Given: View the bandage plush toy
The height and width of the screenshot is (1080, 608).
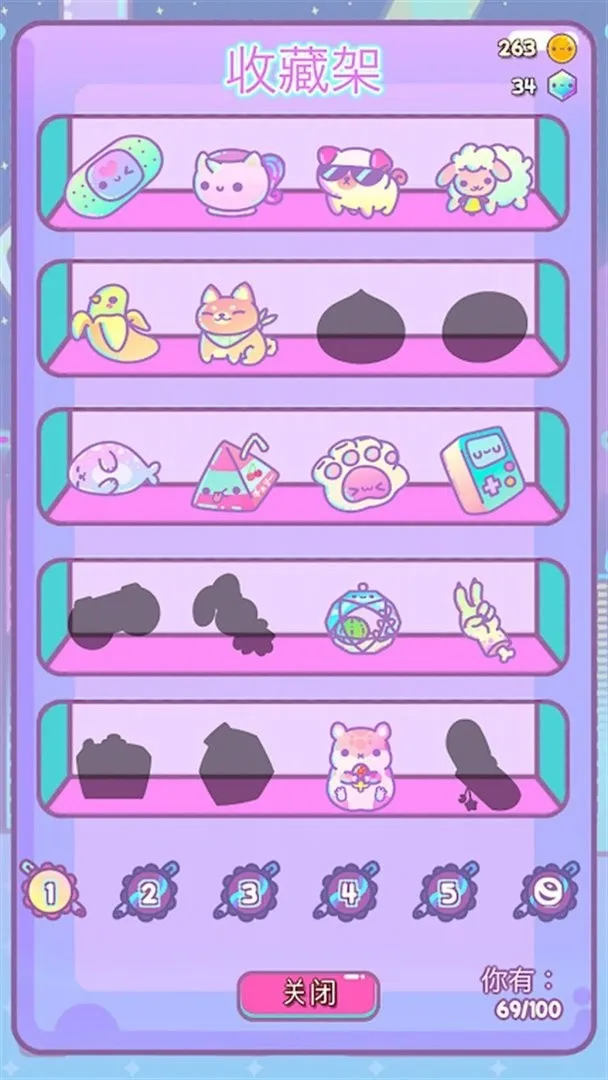Looking at the screenshot, I should click(114, 176).
